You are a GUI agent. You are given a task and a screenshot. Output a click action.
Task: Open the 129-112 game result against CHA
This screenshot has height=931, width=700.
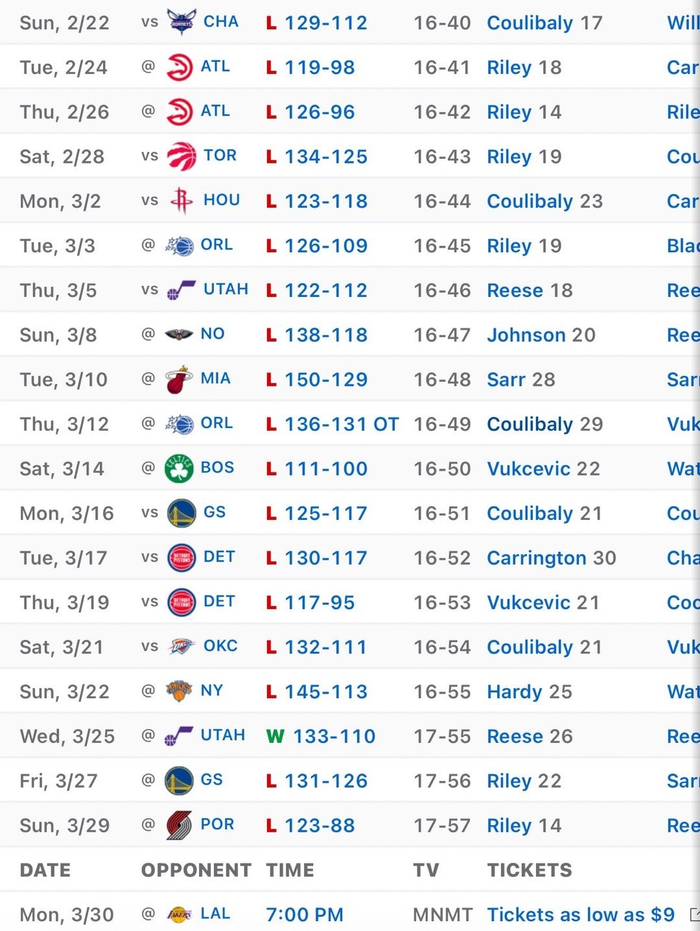tap(325, 23)
